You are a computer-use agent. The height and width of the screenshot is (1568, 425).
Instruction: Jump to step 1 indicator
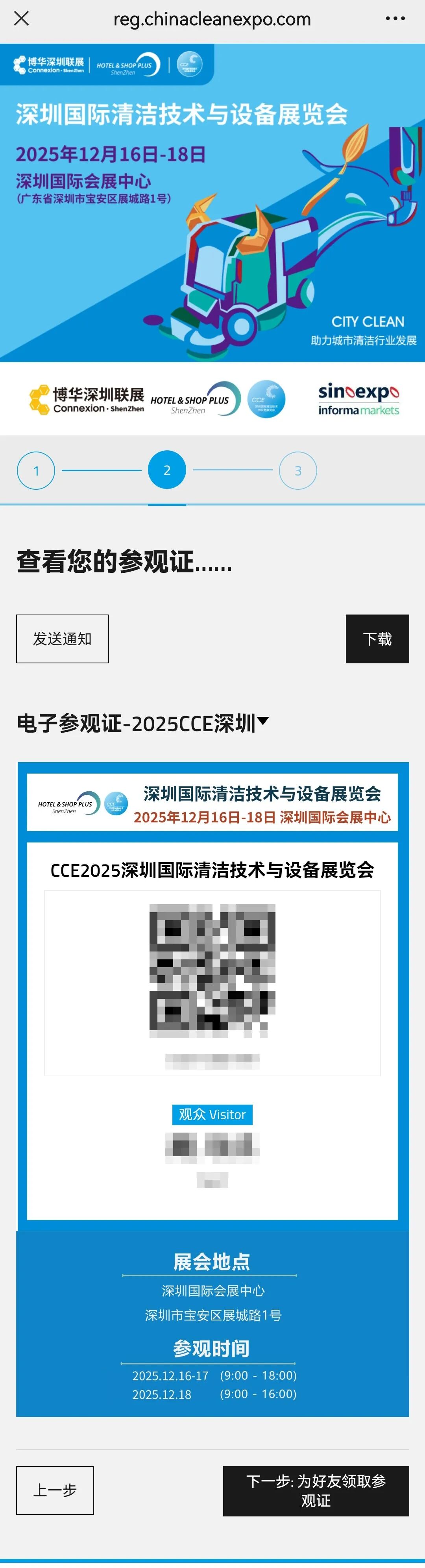(36, 470)
